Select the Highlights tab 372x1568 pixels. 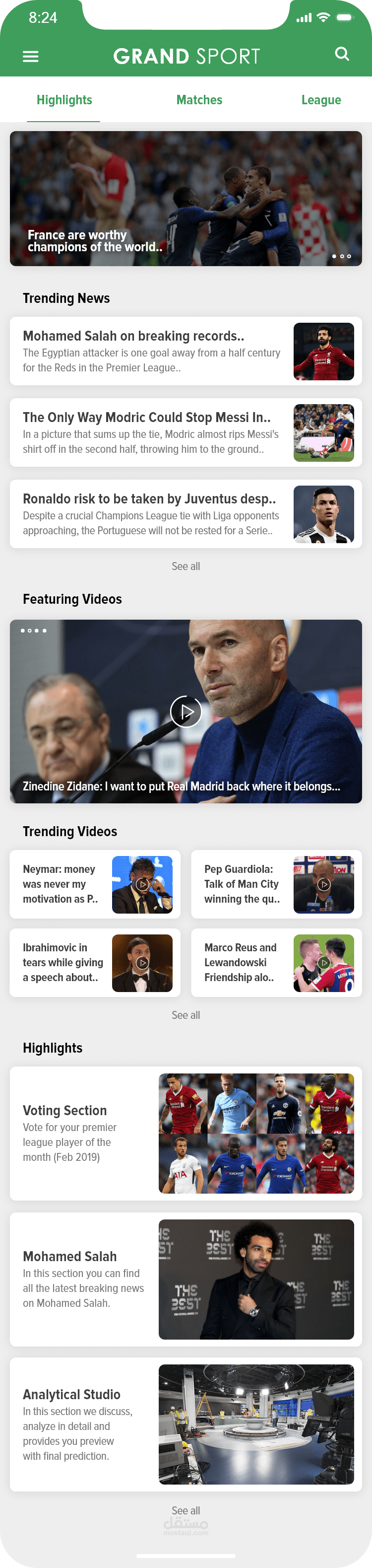click(x=64, y=100)
